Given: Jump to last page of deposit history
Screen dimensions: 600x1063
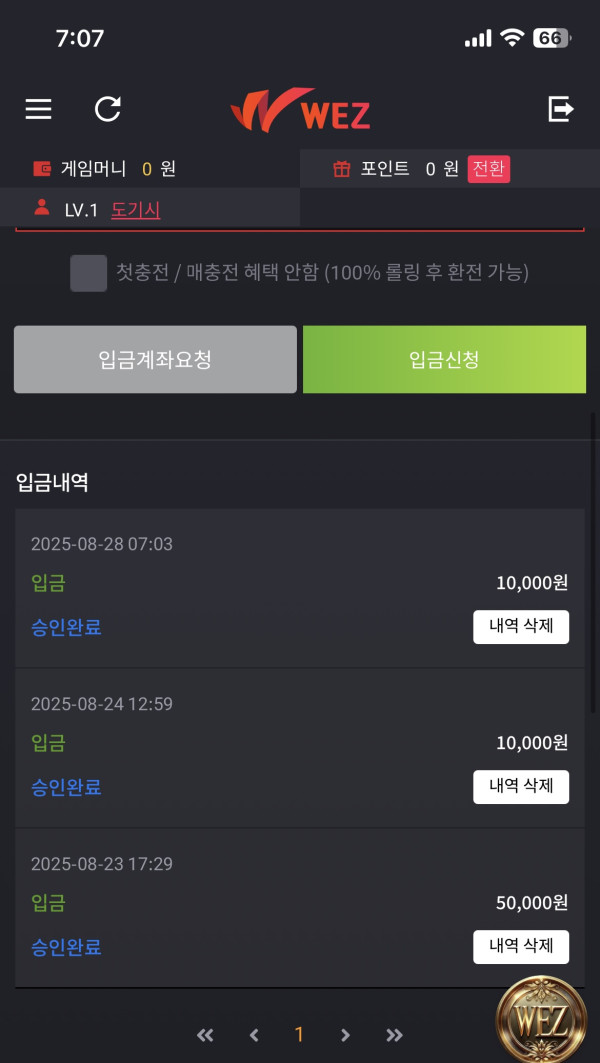Looking at the screenshot, I should click(x=394, y=1035).
